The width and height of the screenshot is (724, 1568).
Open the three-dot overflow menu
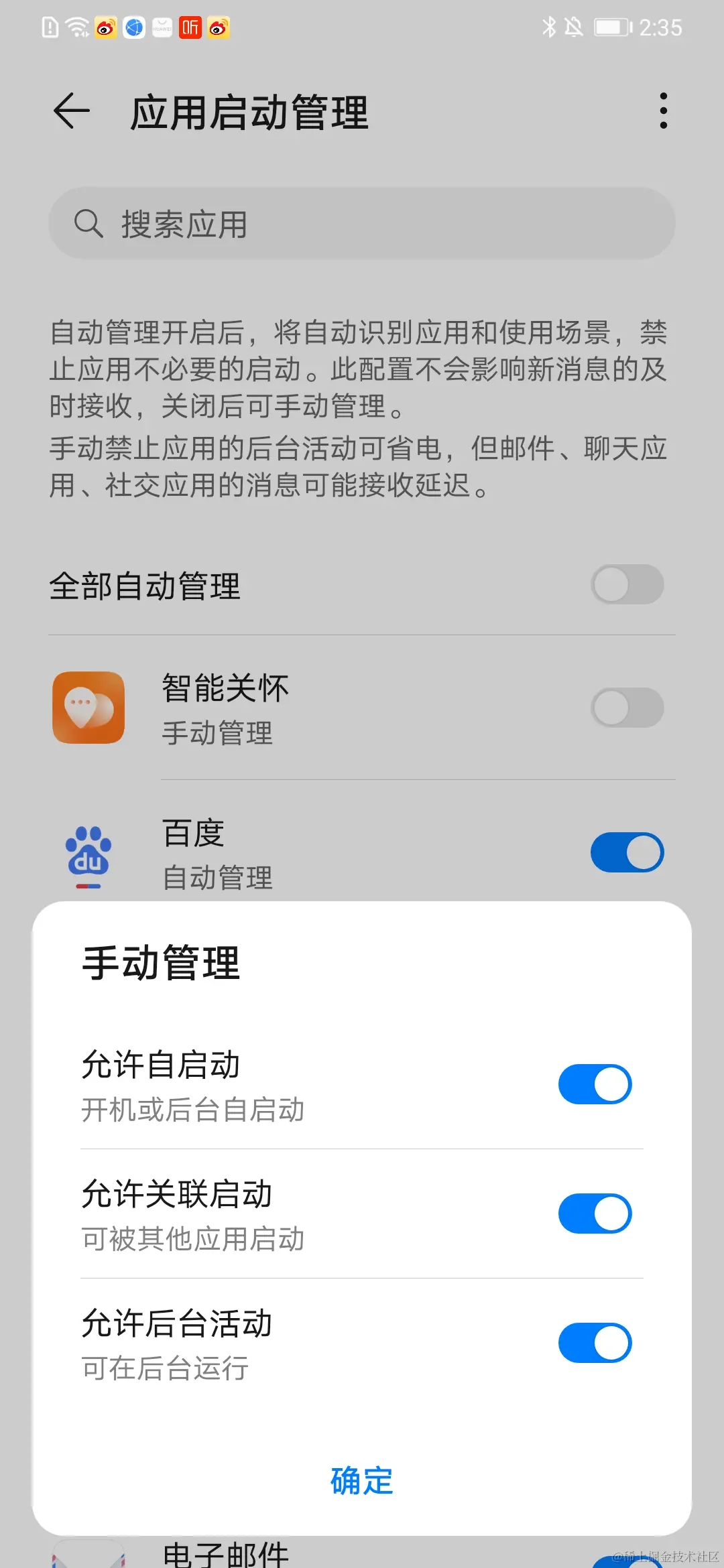[663, 111]
